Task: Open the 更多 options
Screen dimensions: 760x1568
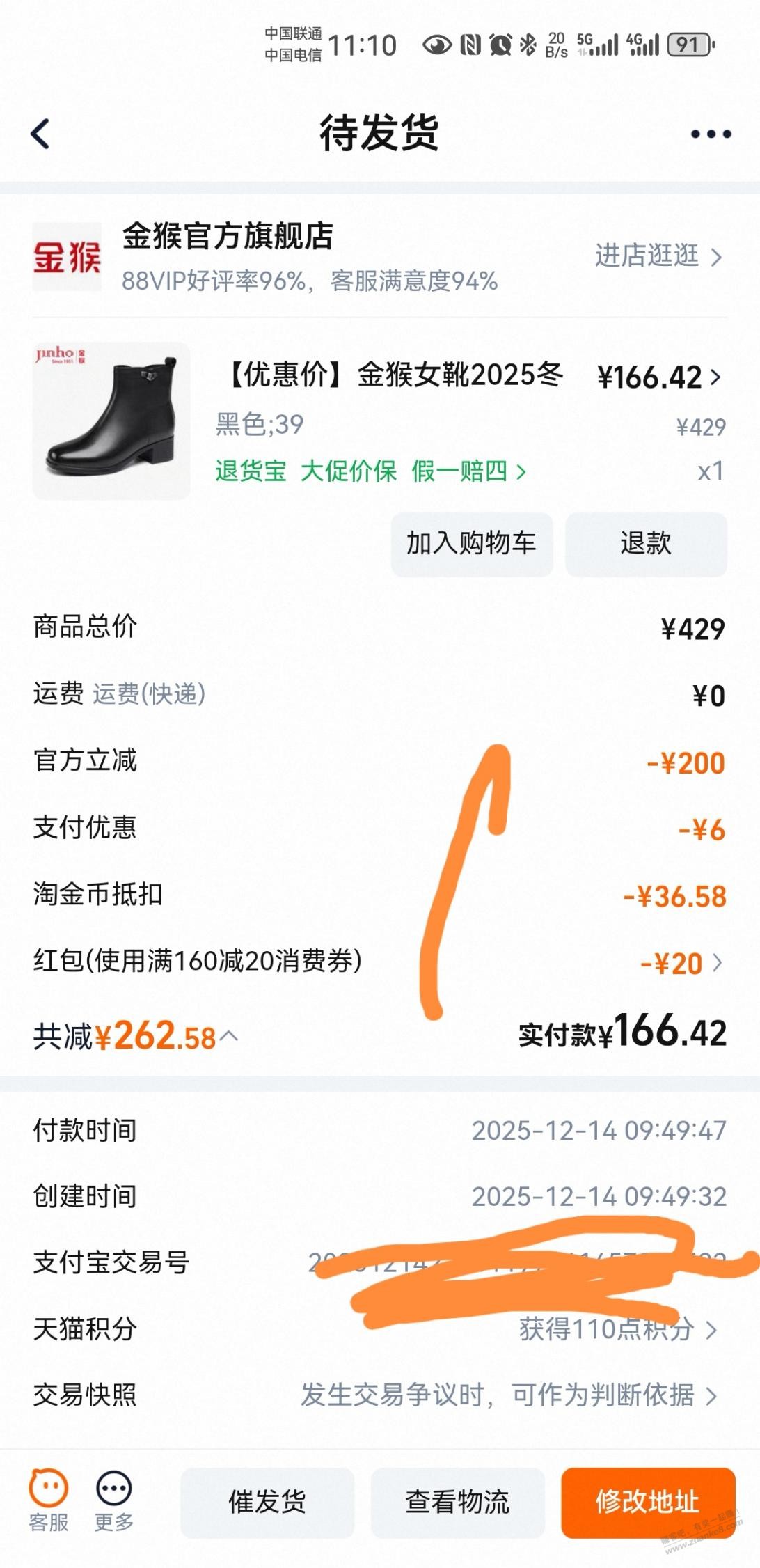Action: (113, 1500)
